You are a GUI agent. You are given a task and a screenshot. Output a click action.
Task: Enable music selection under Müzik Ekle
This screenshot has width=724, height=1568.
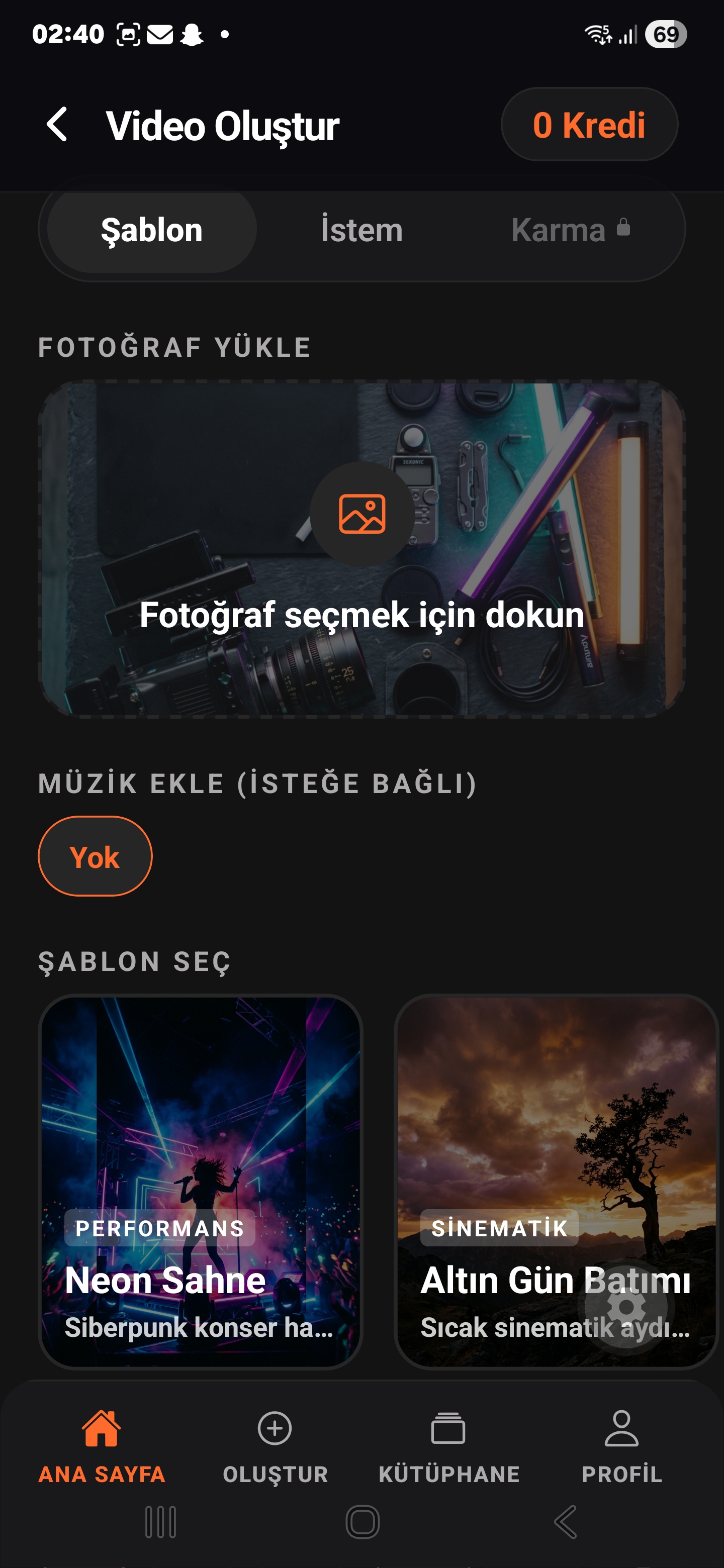coord(95,855)
